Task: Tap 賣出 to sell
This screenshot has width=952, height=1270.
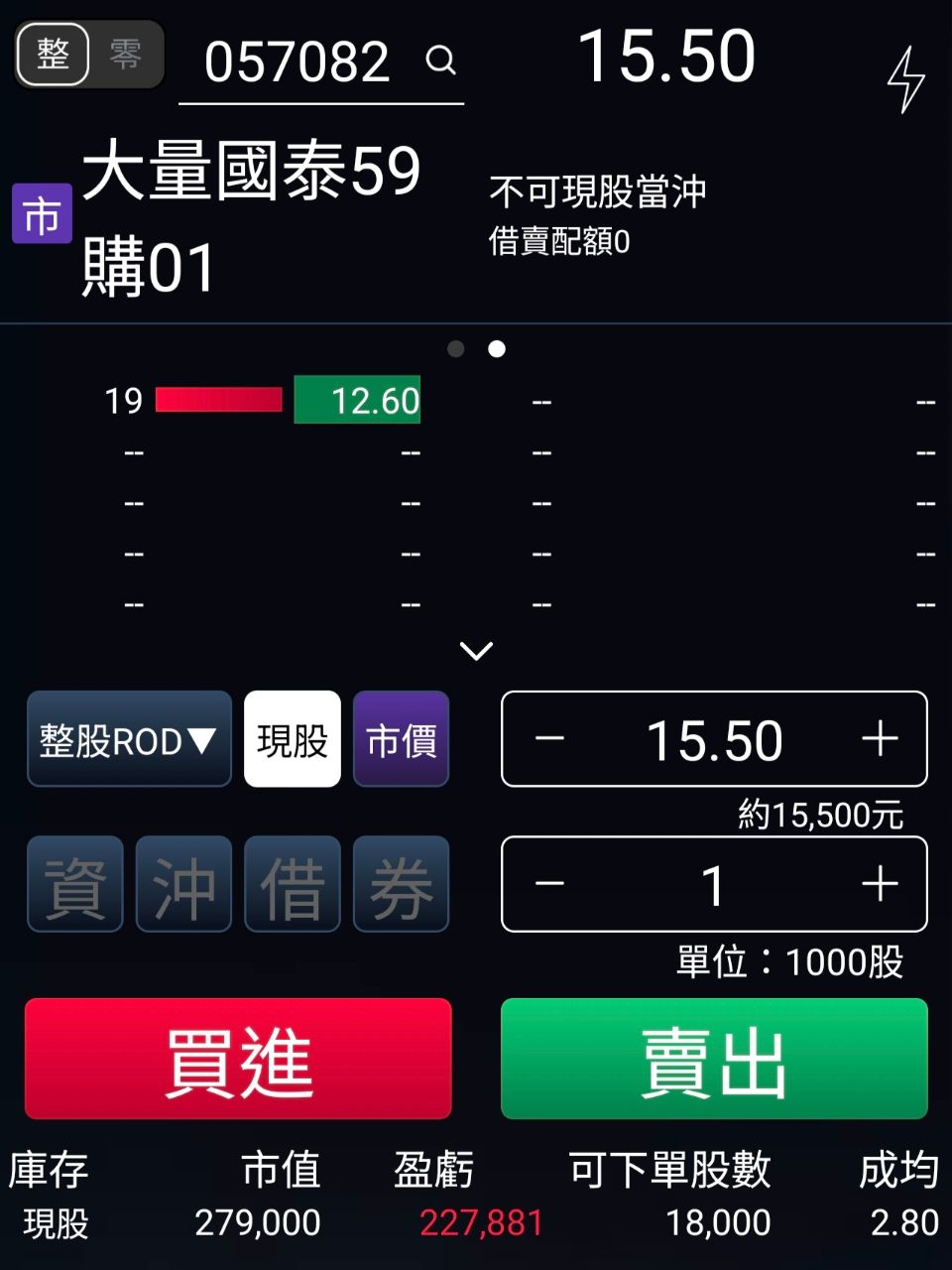Action: tap(714, 1059)
